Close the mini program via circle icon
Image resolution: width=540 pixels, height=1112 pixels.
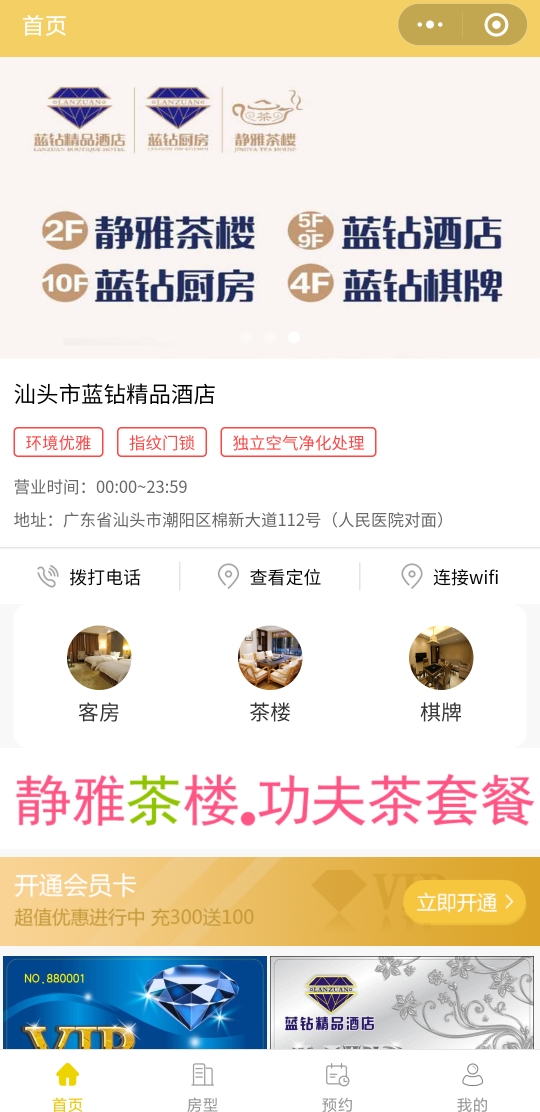495,25
